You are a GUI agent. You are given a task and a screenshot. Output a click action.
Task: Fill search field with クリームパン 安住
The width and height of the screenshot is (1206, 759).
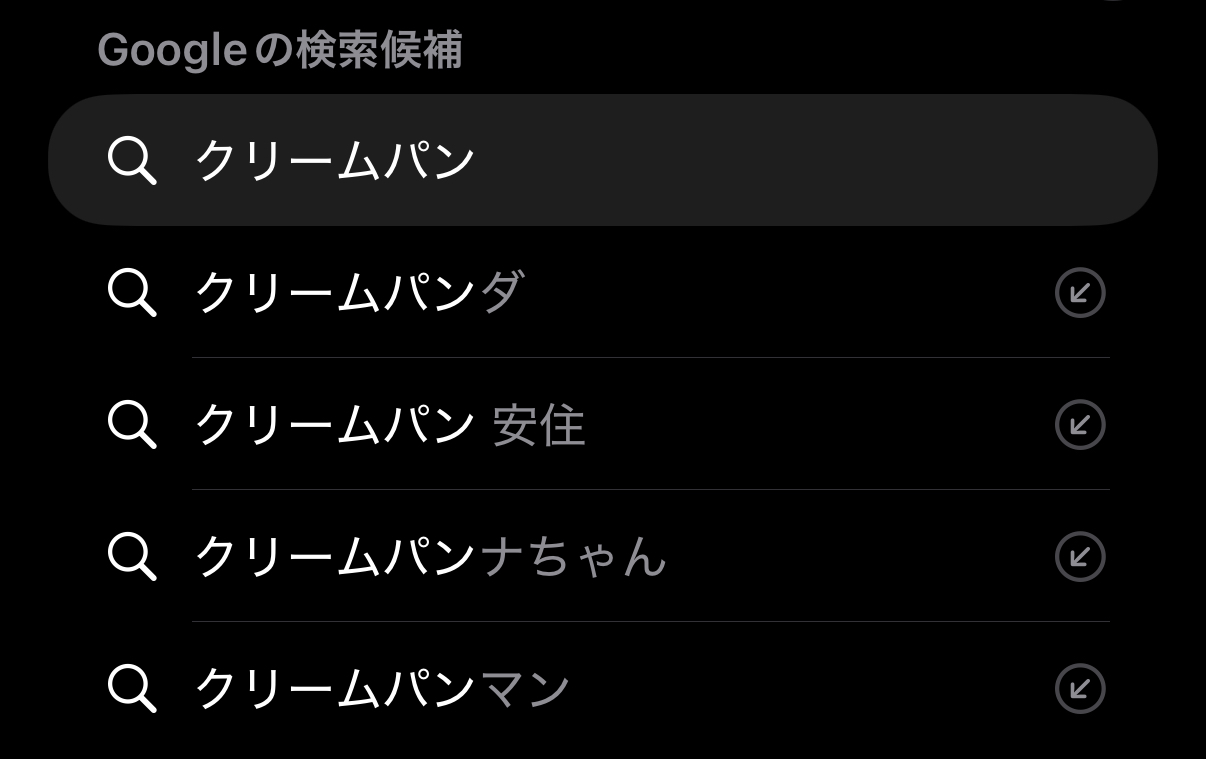[x=1080, y=425]
